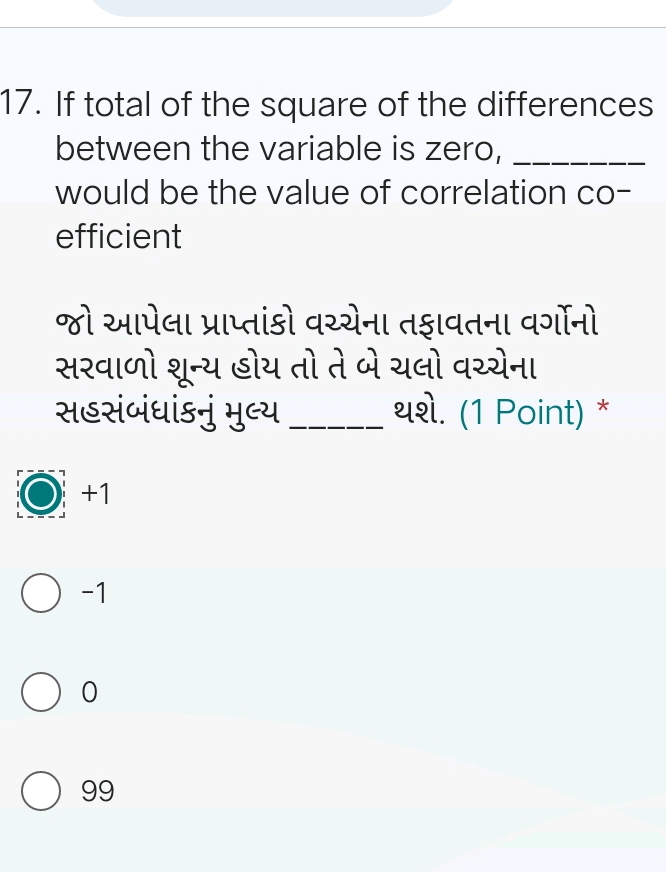The width and height of the screenshot is (666, 872).
Task: Pick the 0 answer option
Action: point(40,692)
